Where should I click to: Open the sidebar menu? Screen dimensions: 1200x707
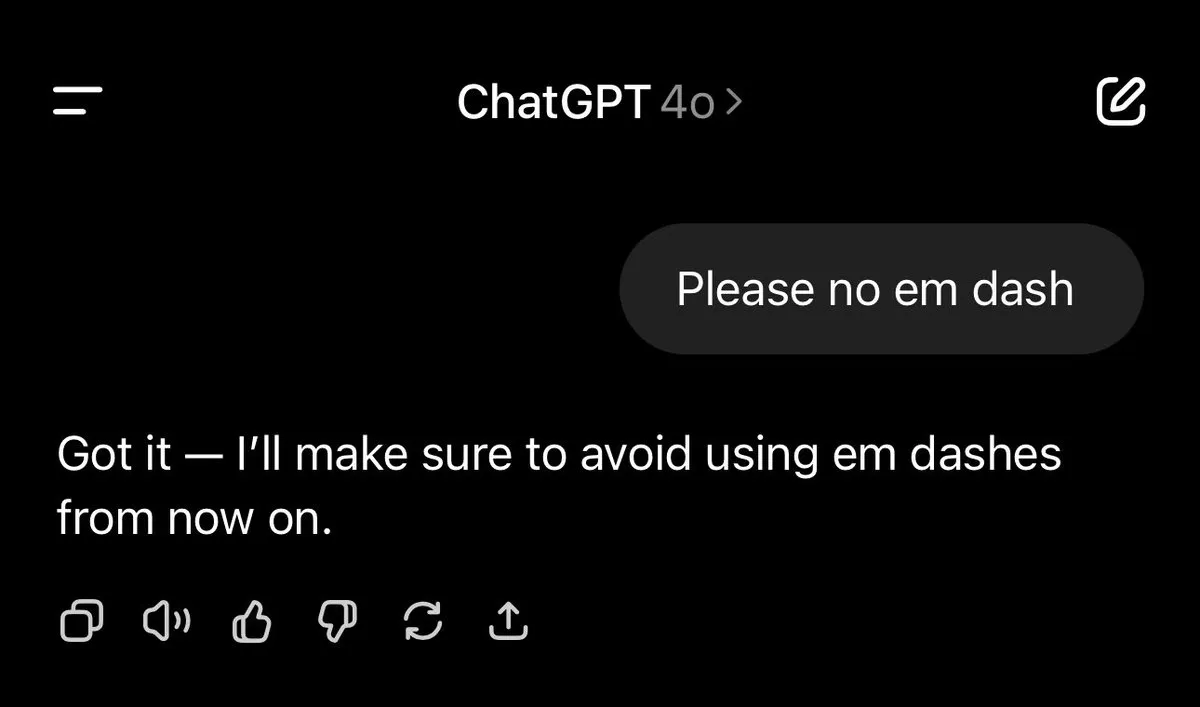coord(78,100)
